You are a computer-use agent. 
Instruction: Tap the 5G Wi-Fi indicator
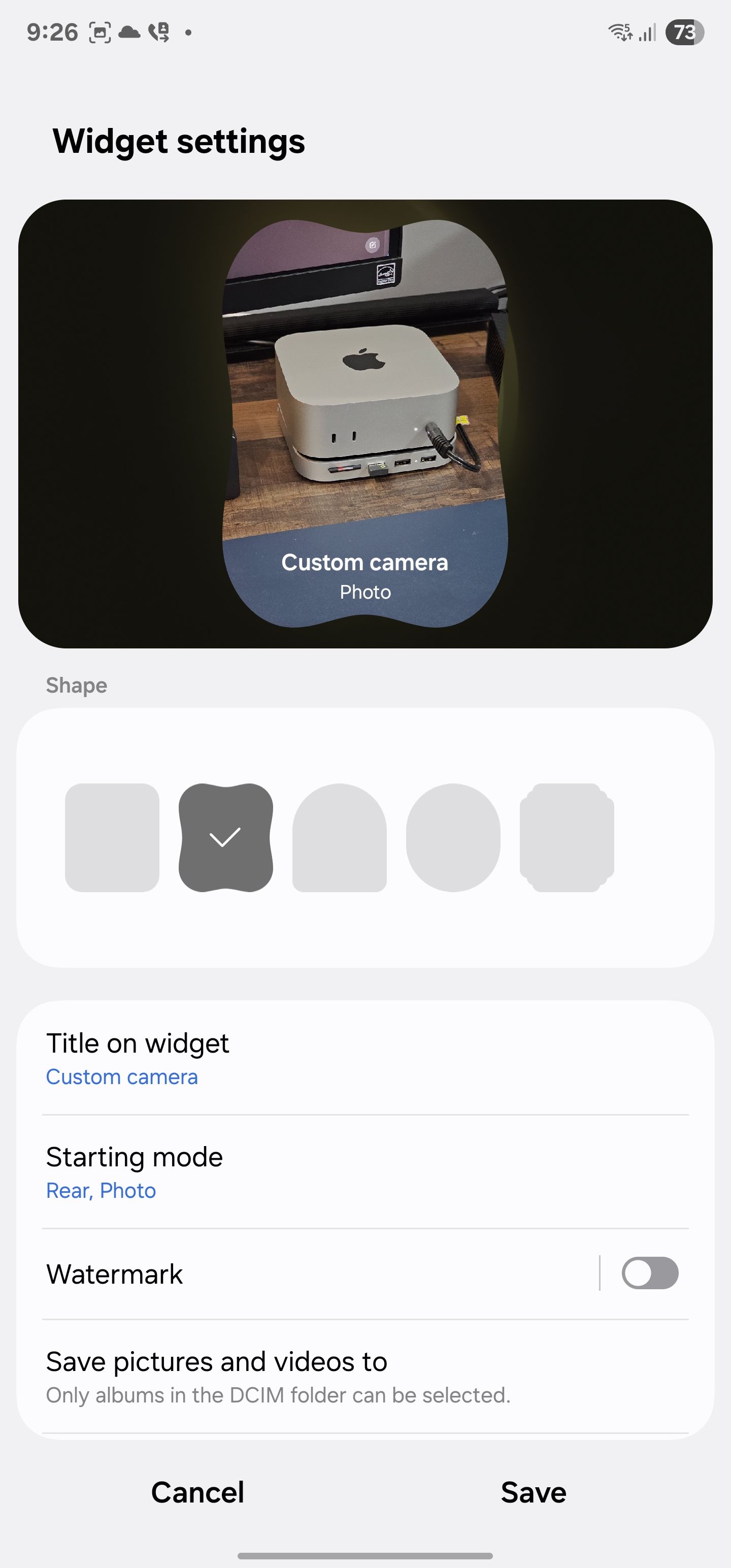click(620, 33)
